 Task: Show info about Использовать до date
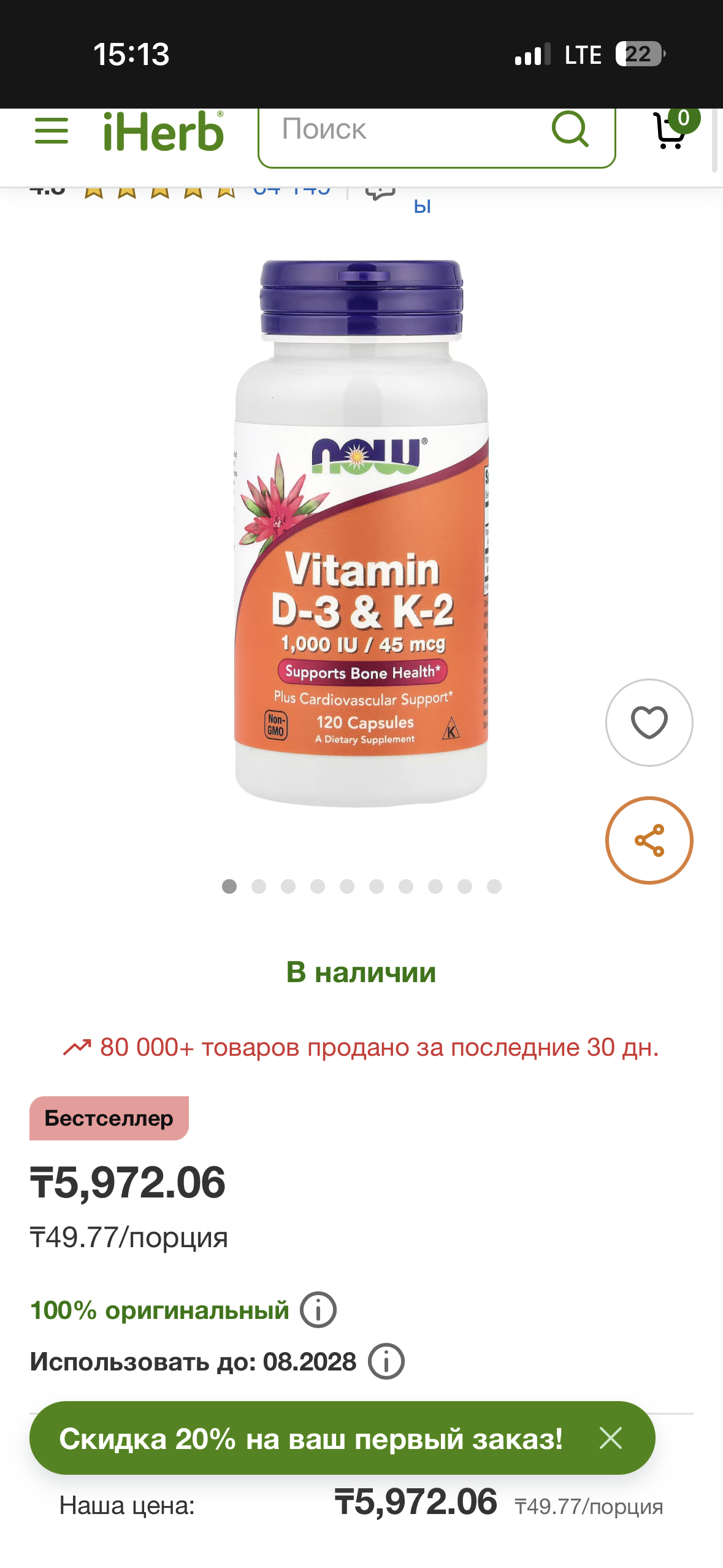point(386,1361)
